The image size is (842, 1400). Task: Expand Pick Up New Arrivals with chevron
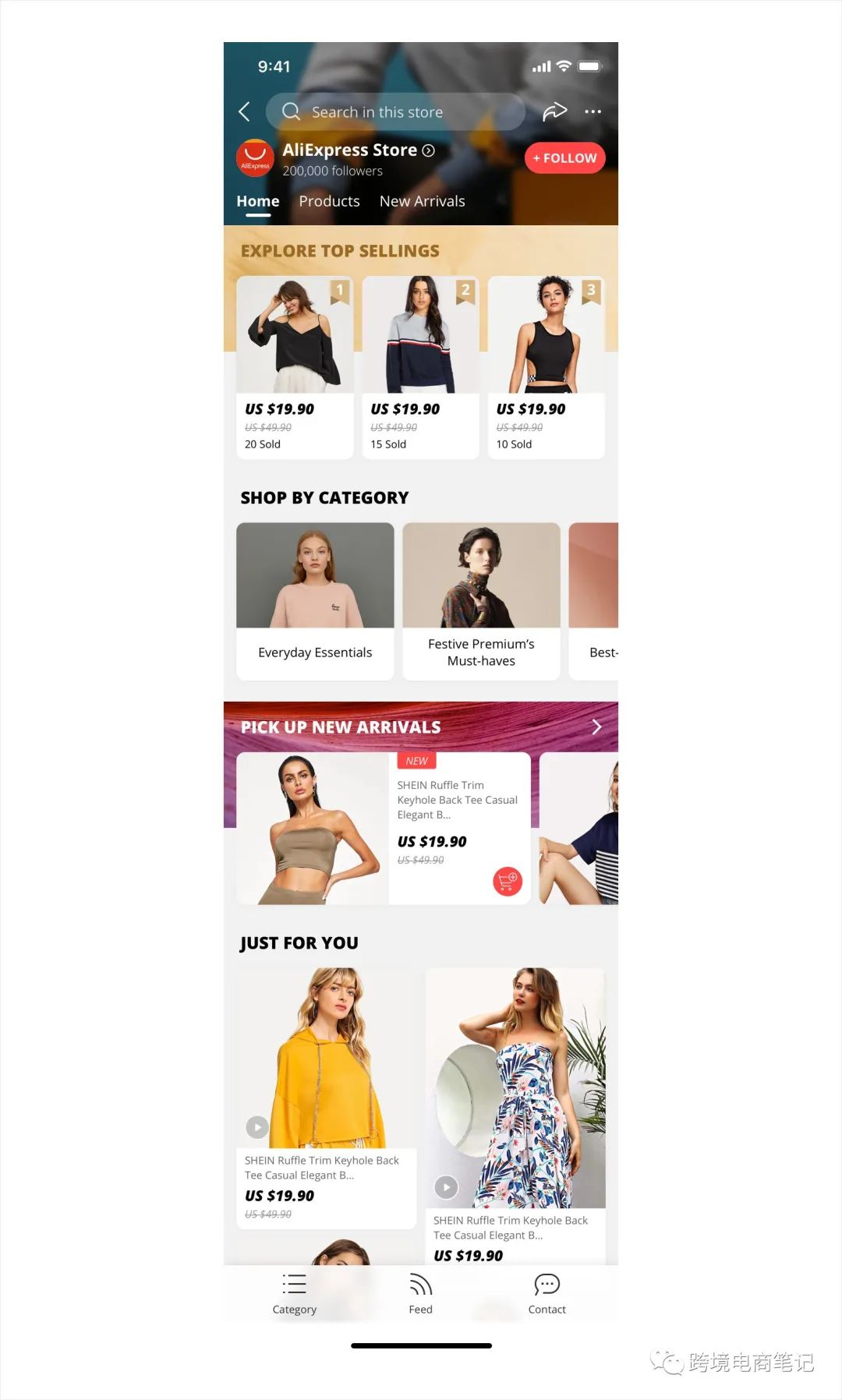point(596,727)
